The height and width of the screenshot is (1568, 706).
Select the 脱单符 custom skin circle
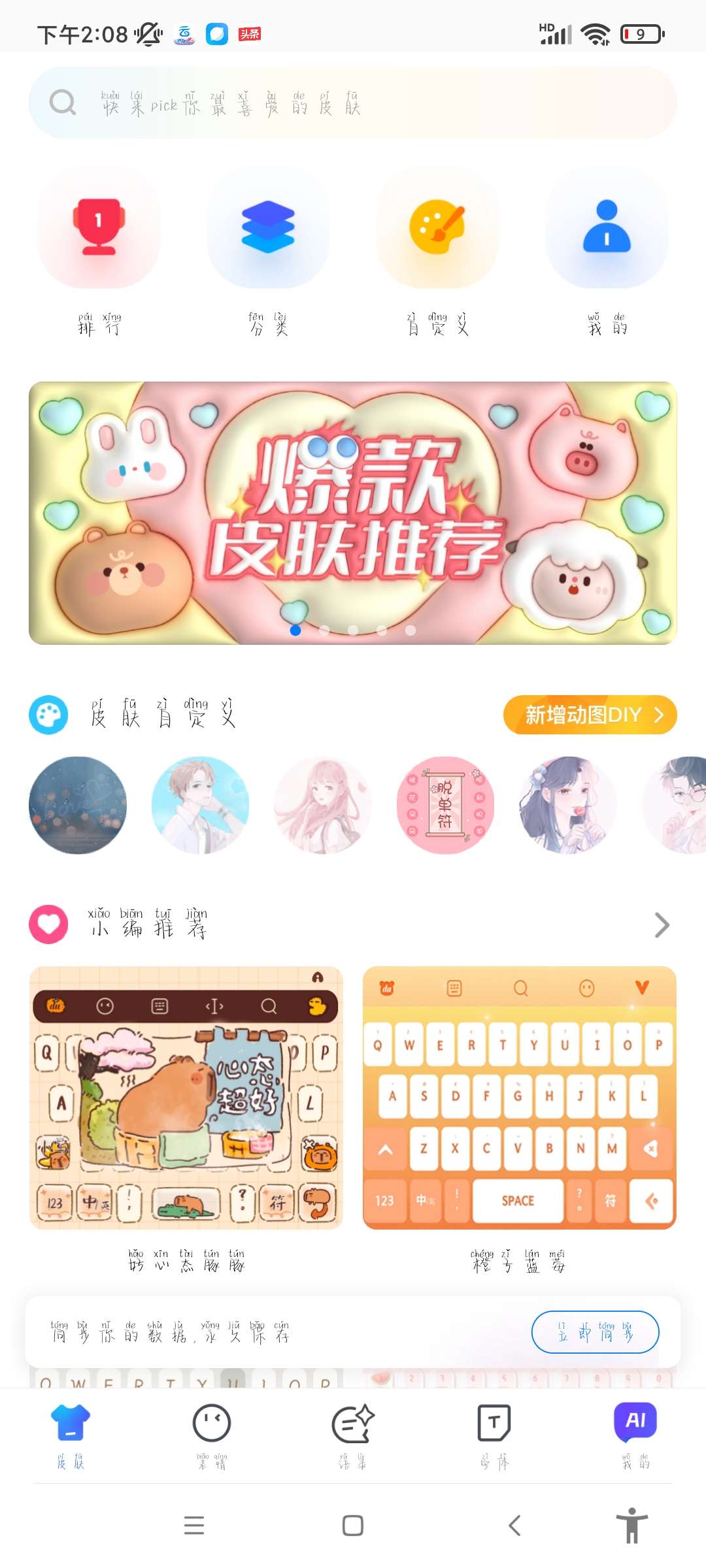pos(445,805)
